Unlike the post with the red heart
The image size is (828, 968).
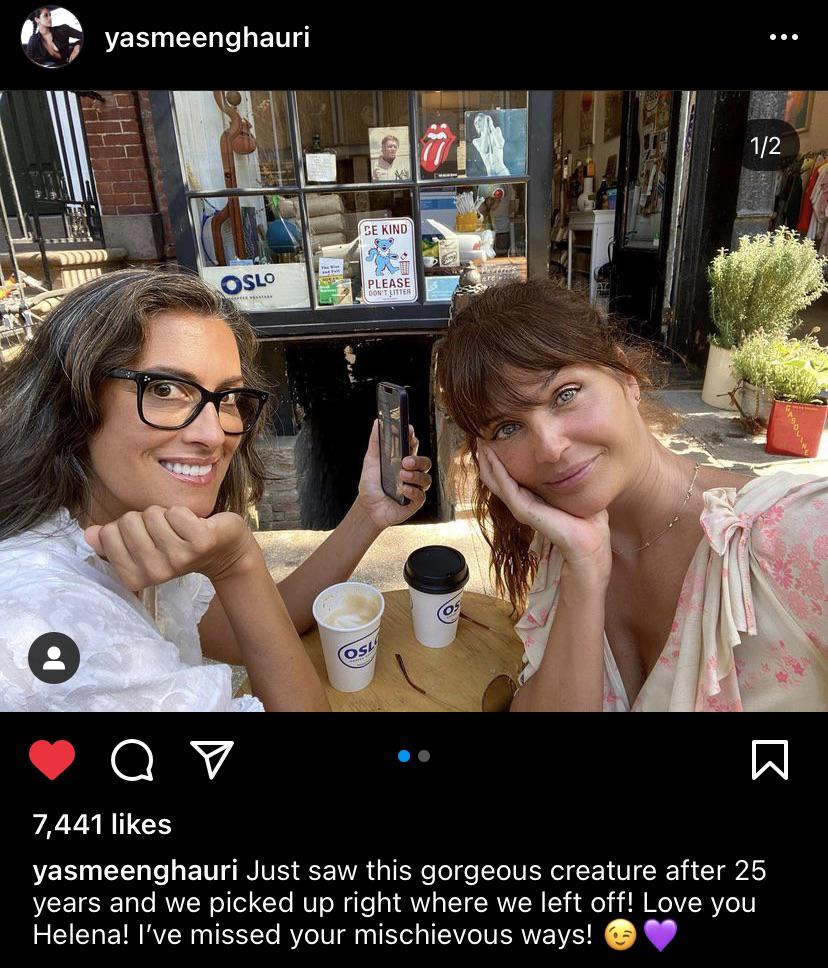pos(52,760)
